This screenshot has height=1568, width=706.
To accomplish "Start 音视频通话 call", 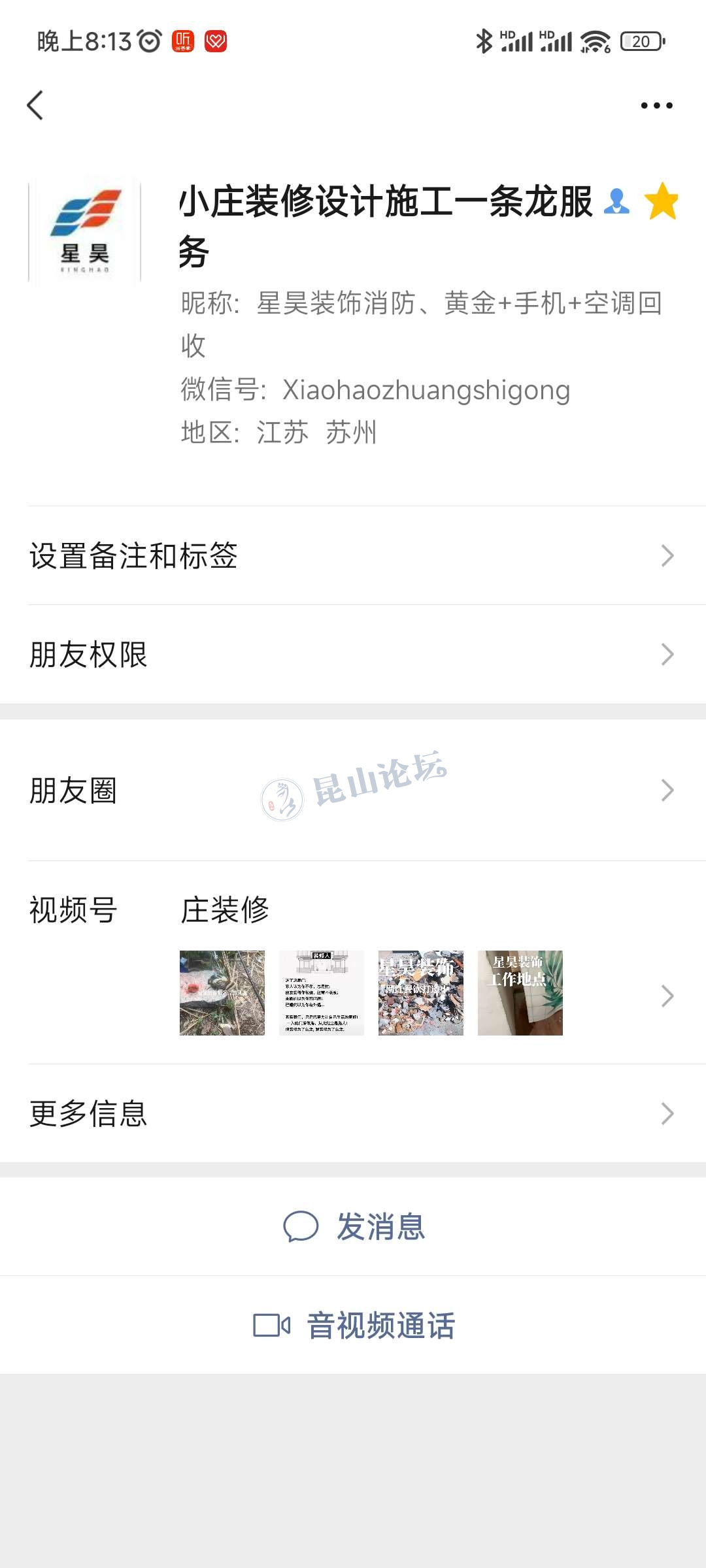I will tap(354, 1326).
